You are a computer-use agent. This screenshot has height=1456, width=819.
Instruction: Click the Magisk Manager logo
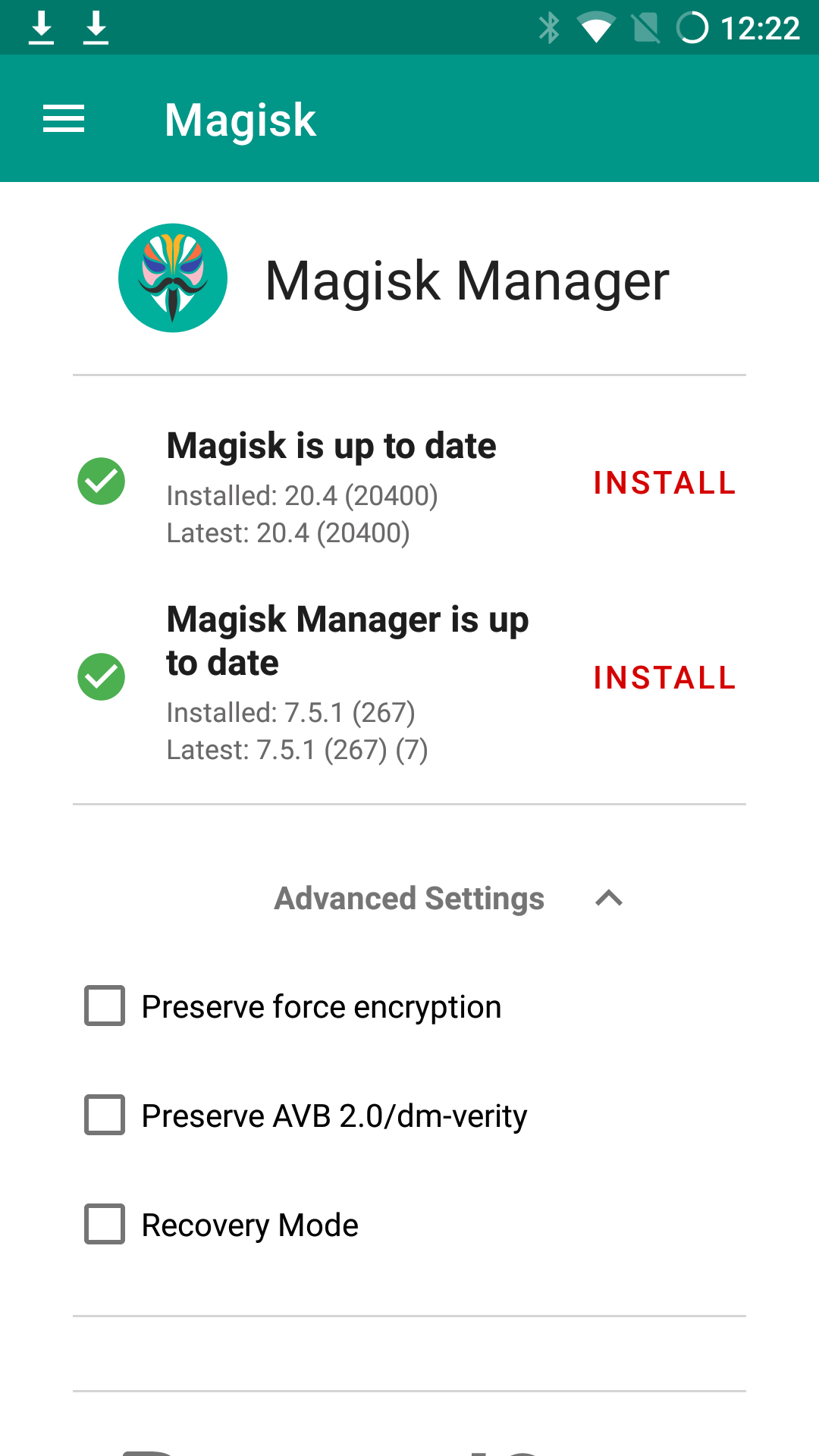coord(172,278)
